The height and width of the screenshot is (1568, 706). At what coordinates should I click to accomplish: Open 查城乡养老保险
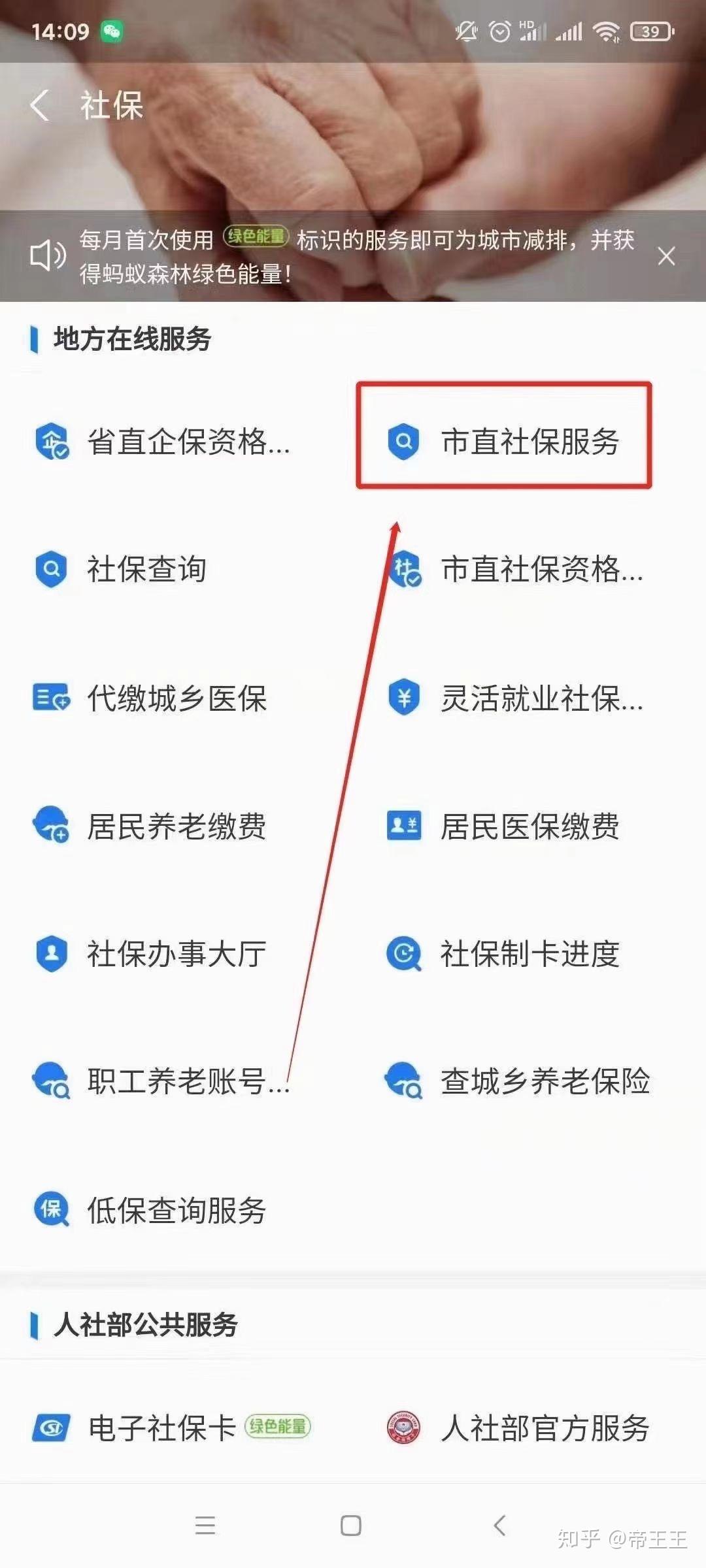pyautogui.click(x=518, y=1081)
